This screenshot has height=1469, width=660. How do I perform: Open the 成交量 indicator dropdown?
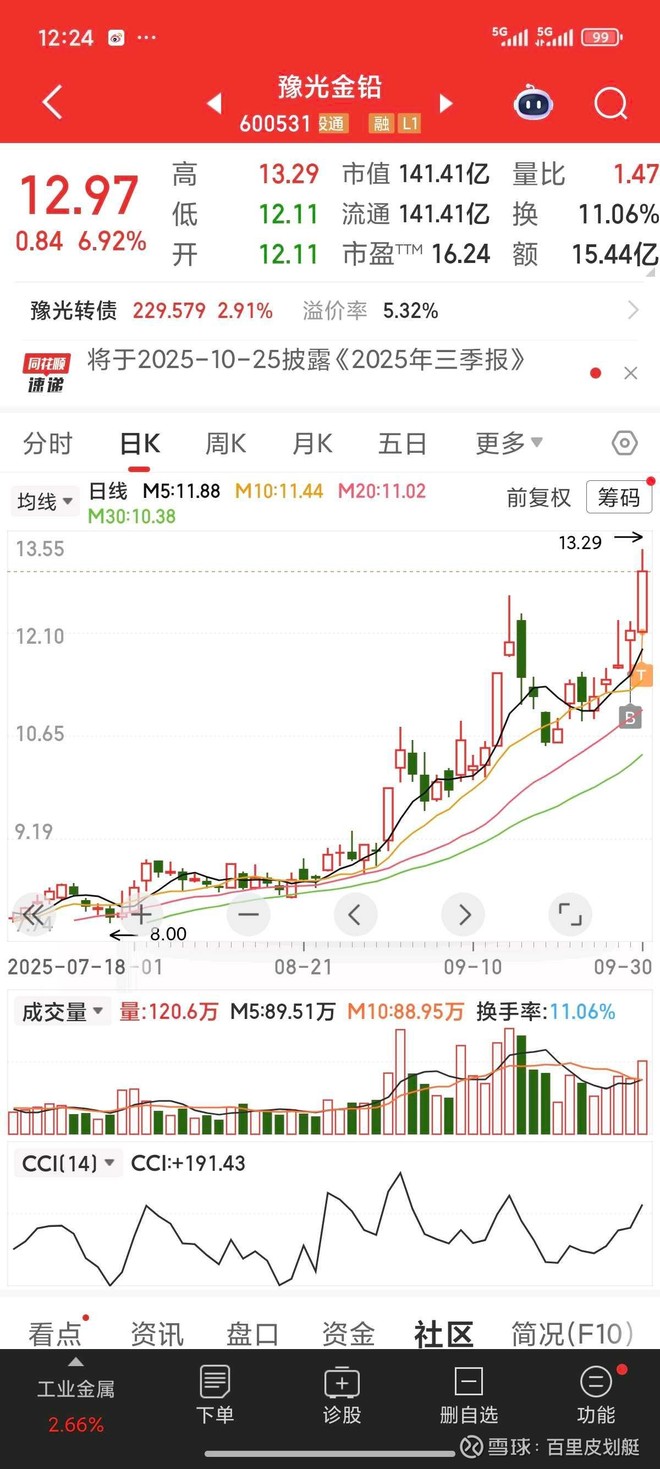pos(63,1012)
